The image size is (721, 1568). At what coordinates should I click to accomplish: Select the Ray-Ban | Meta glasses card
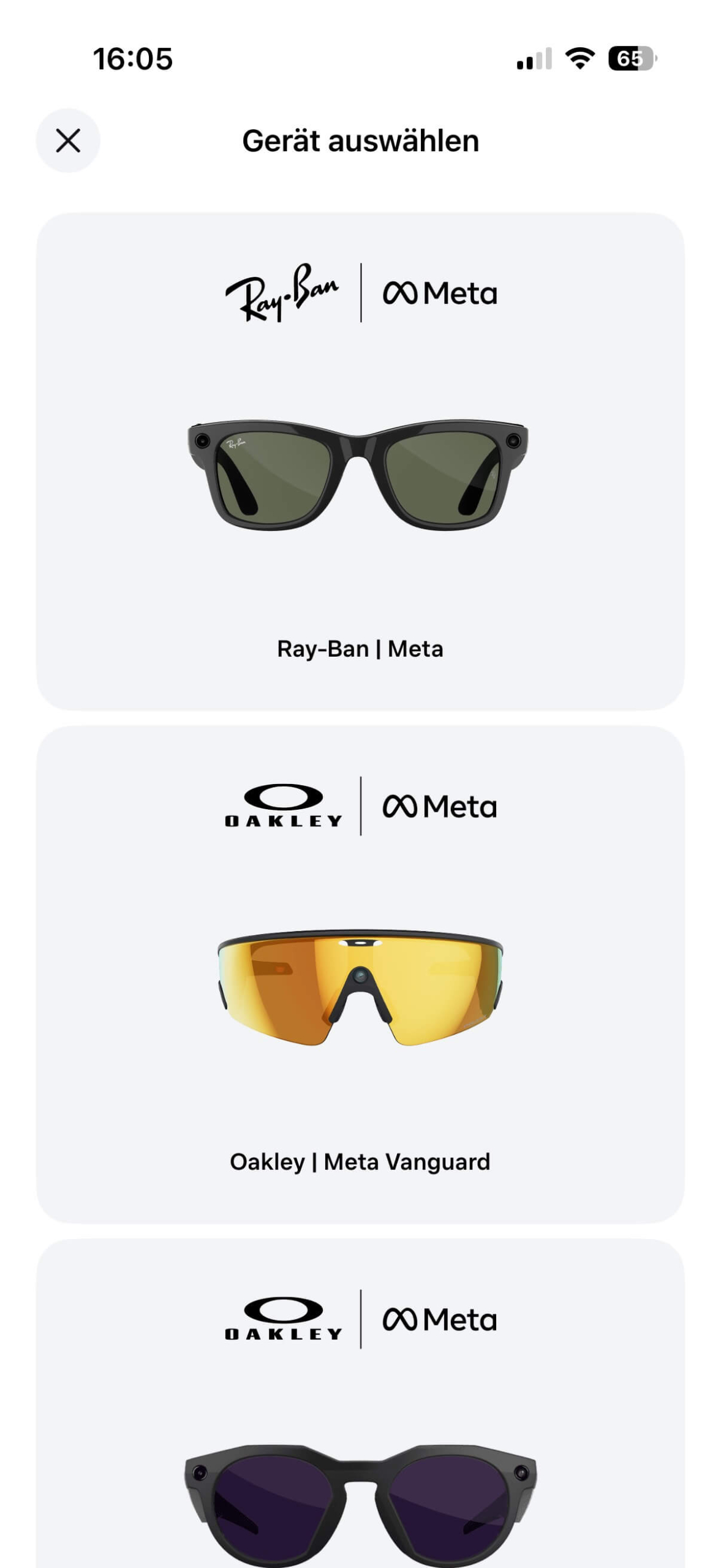[360, 461]
